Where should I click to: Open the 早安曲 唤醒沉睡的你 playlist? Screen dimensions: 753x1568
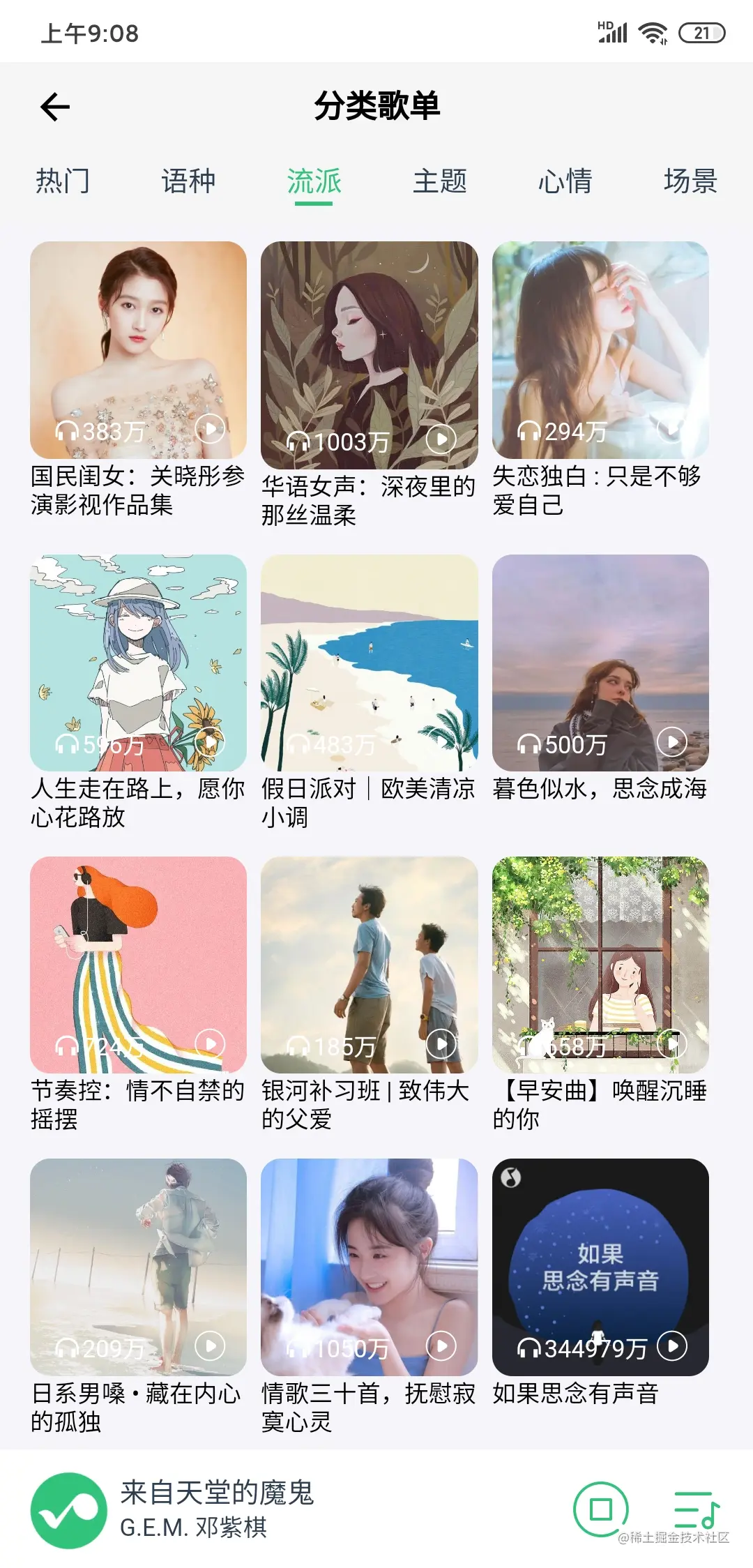(x=600, y=964)
